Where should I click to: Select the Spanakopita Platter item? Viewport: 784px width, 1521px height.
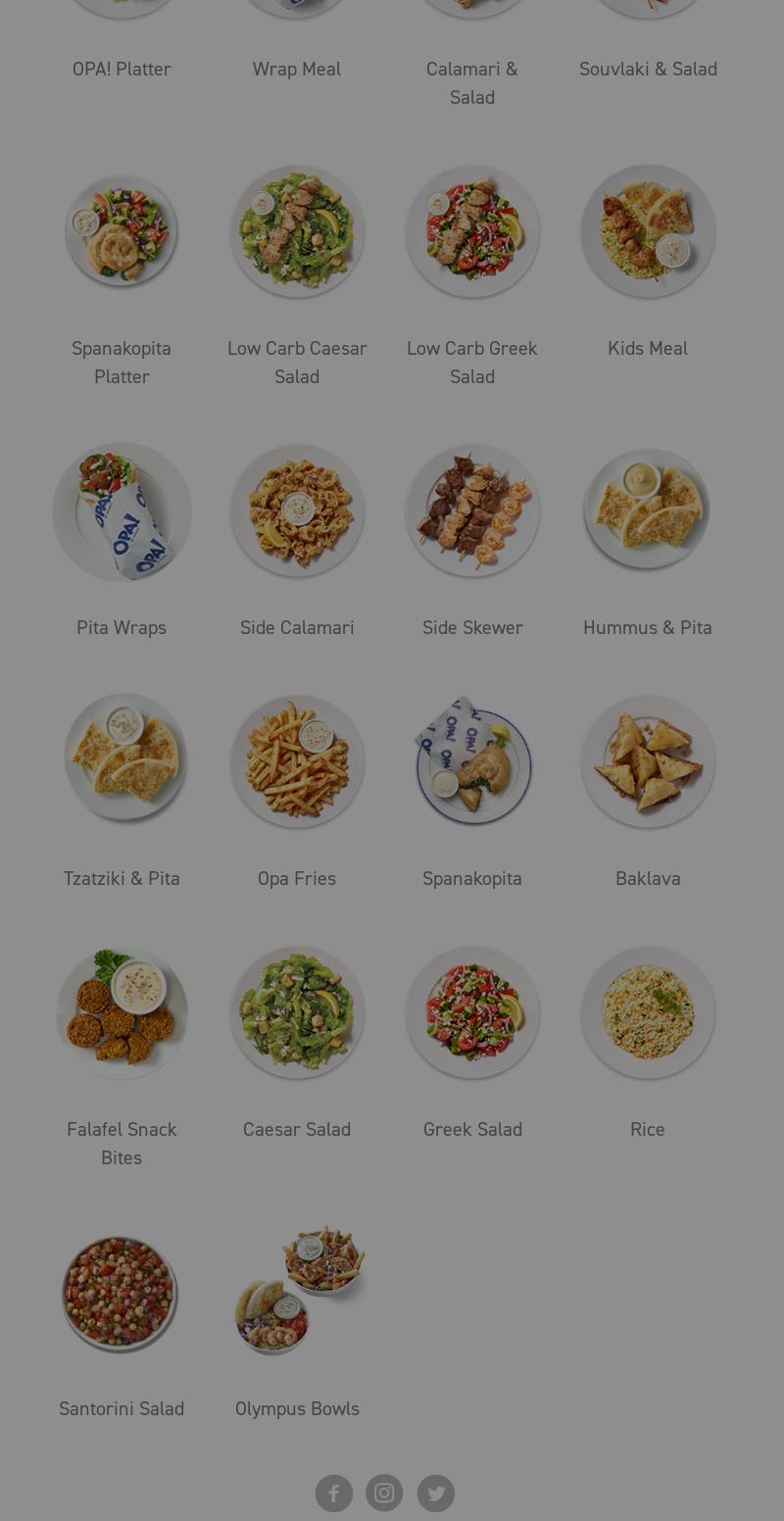coord(122,232)
